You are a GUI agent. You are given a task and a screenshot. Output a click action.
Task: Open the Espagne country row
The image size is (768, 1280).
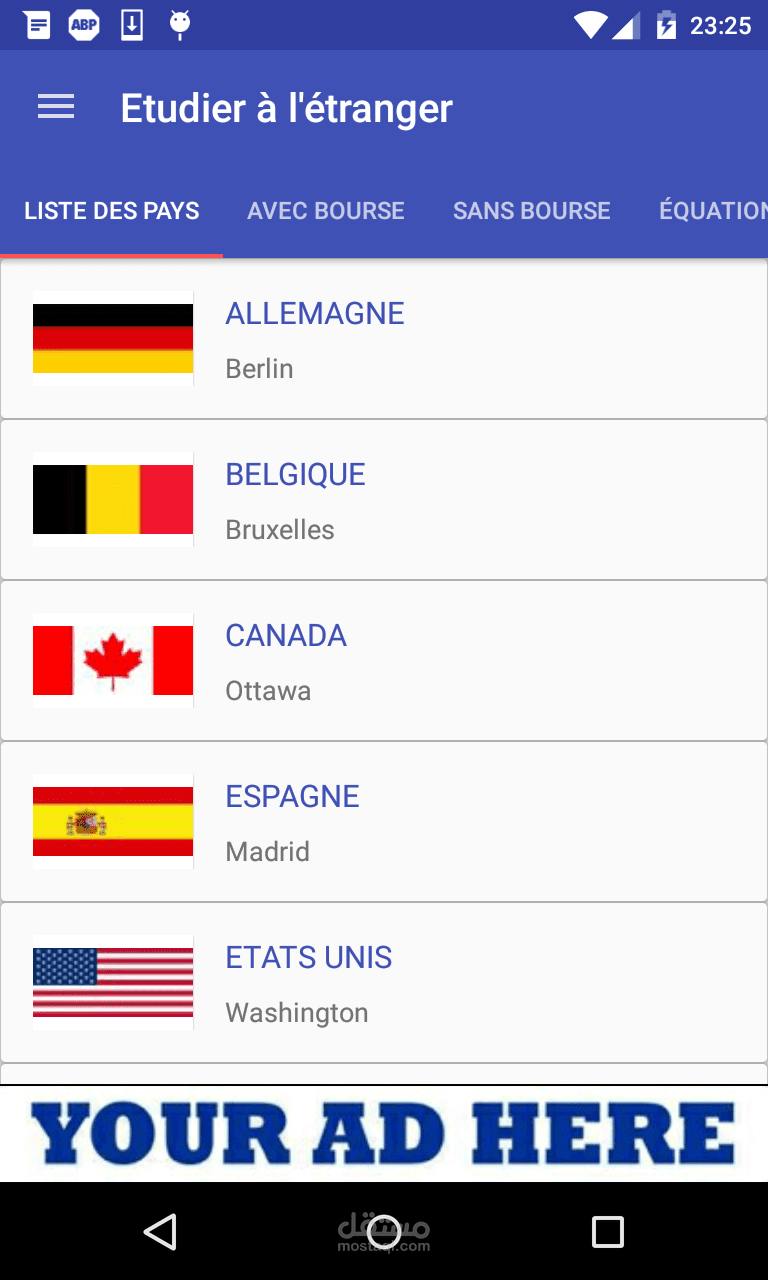[384, 822]
